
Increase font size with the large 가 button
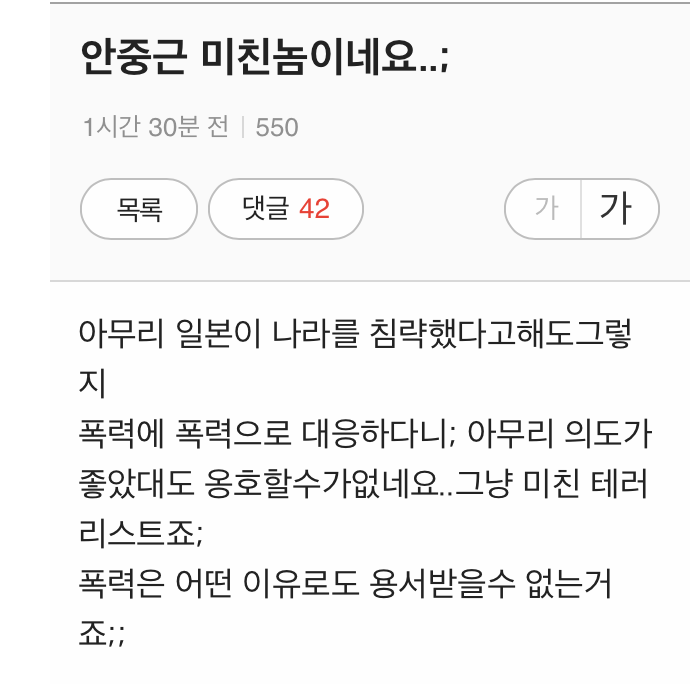pyautogui.click(x=618, y=209)
